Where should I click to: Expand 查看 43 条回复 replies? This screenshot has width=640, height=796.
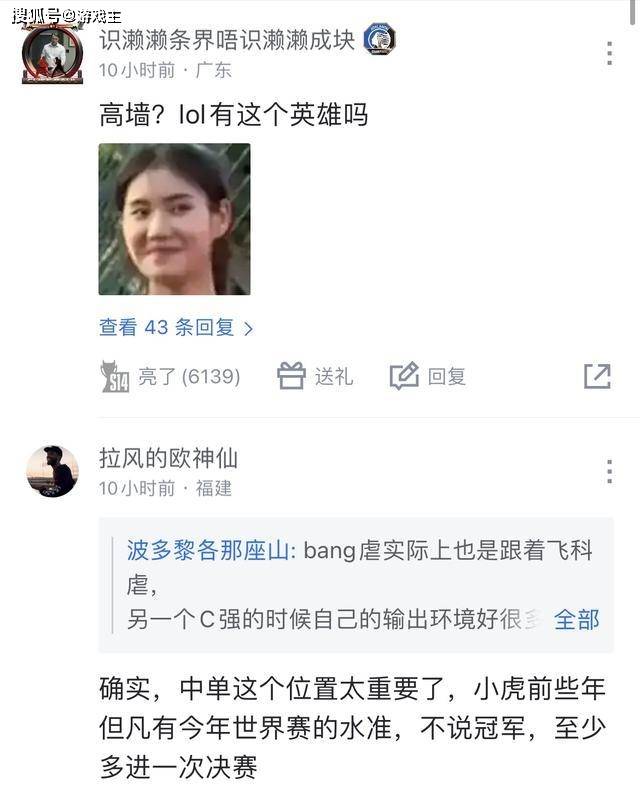pos(176,327)
